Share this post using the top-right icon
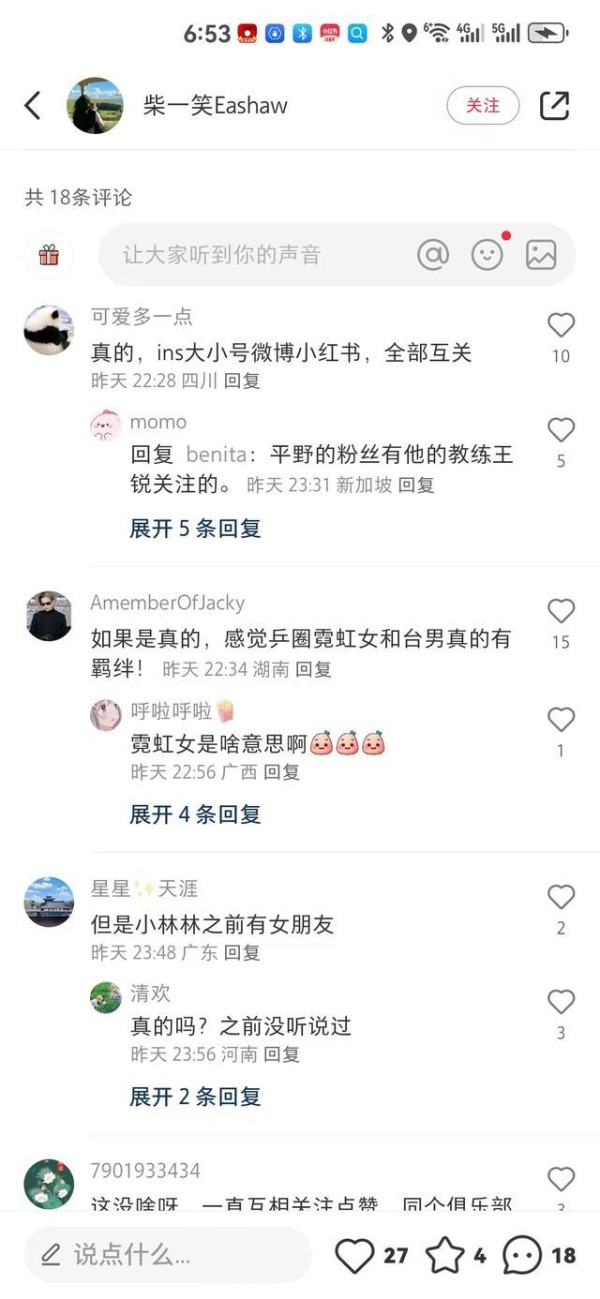The image size is (600, 1299). point(554,105)
